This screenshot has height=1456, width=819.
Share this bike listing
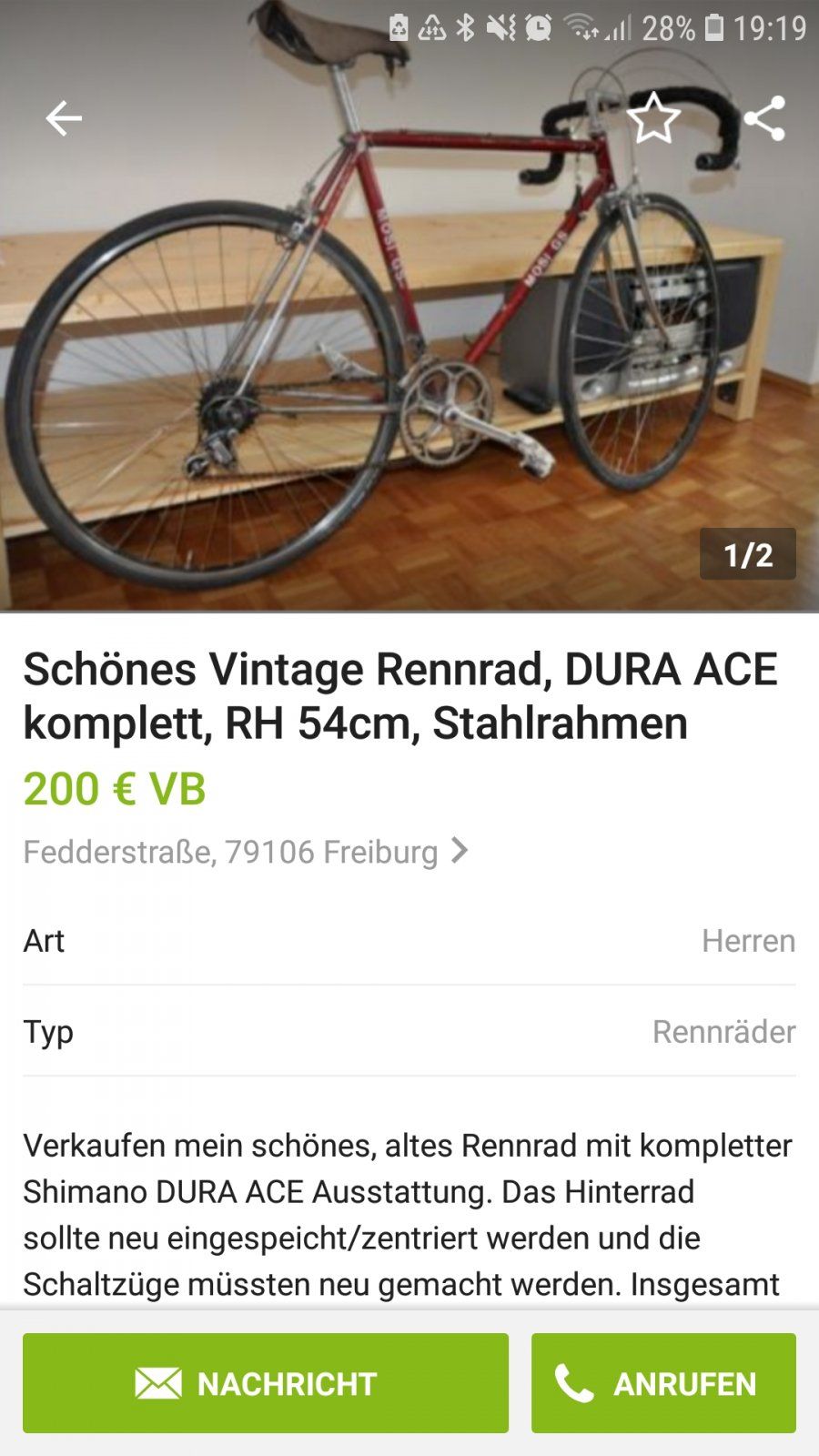[x=764, y=118]
